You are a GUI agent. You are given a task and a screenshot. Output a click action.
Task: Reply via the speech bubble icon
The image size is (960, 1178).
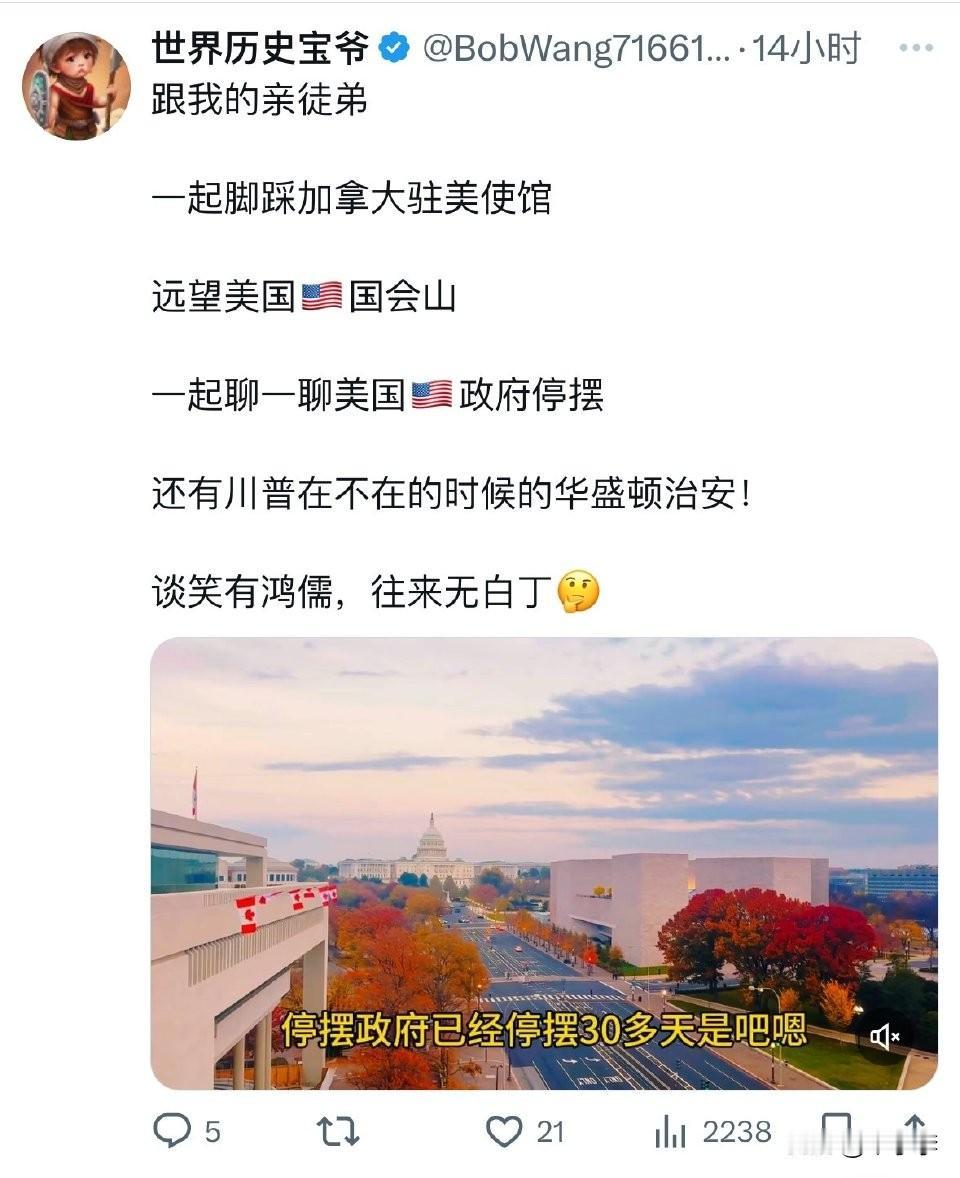point(173,1127)
